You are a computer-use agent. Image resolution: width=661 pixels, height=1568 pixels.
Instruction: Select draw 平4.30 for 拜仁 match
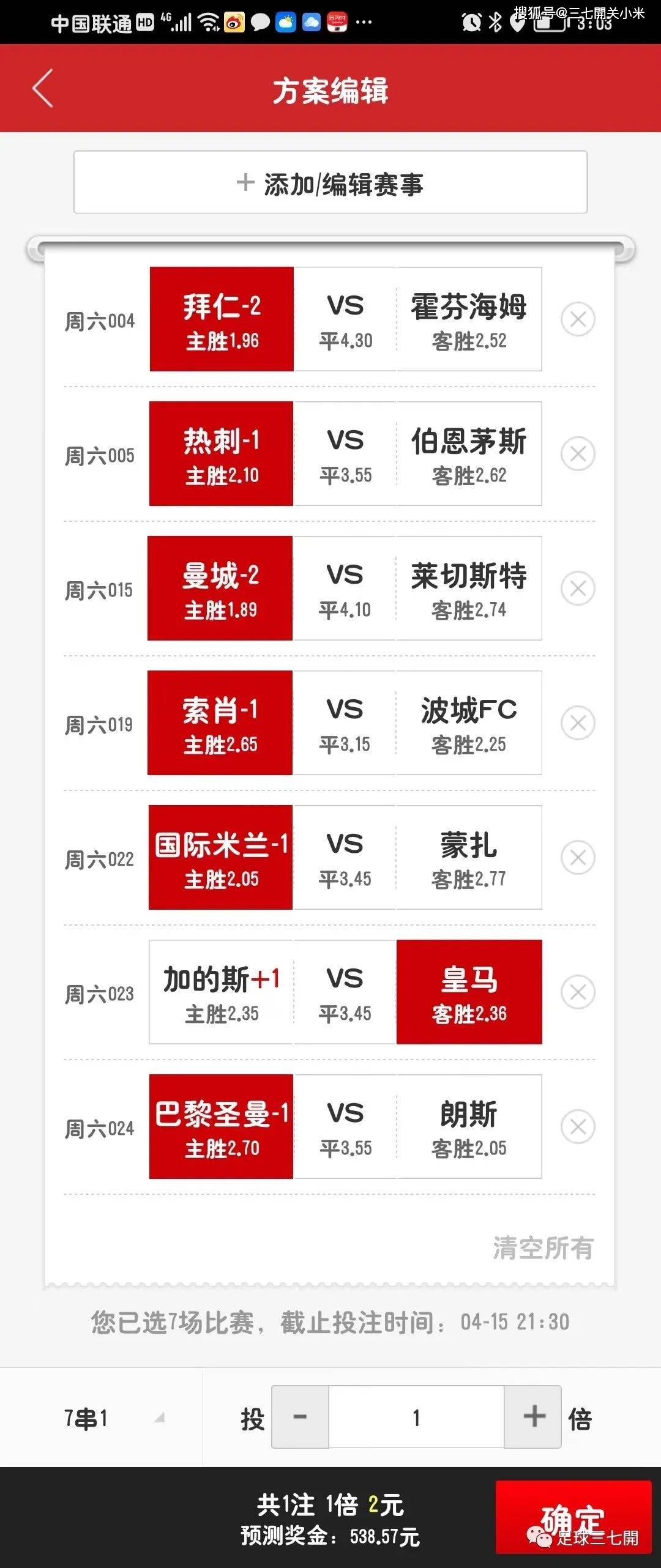(x=345, y=318)
